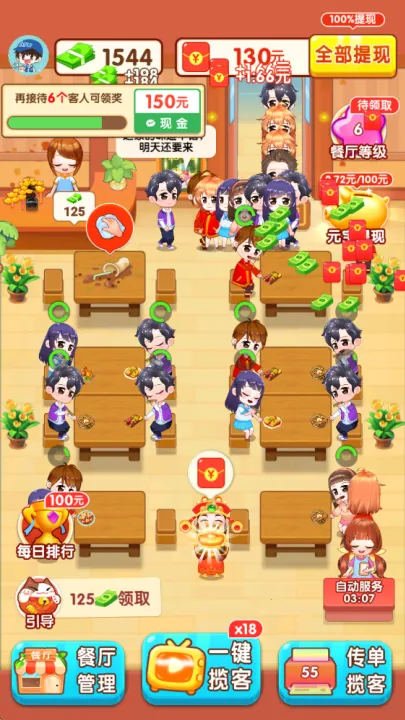
Task: Tap 一键揽客 to attract customers
Action: coord(201,668)
